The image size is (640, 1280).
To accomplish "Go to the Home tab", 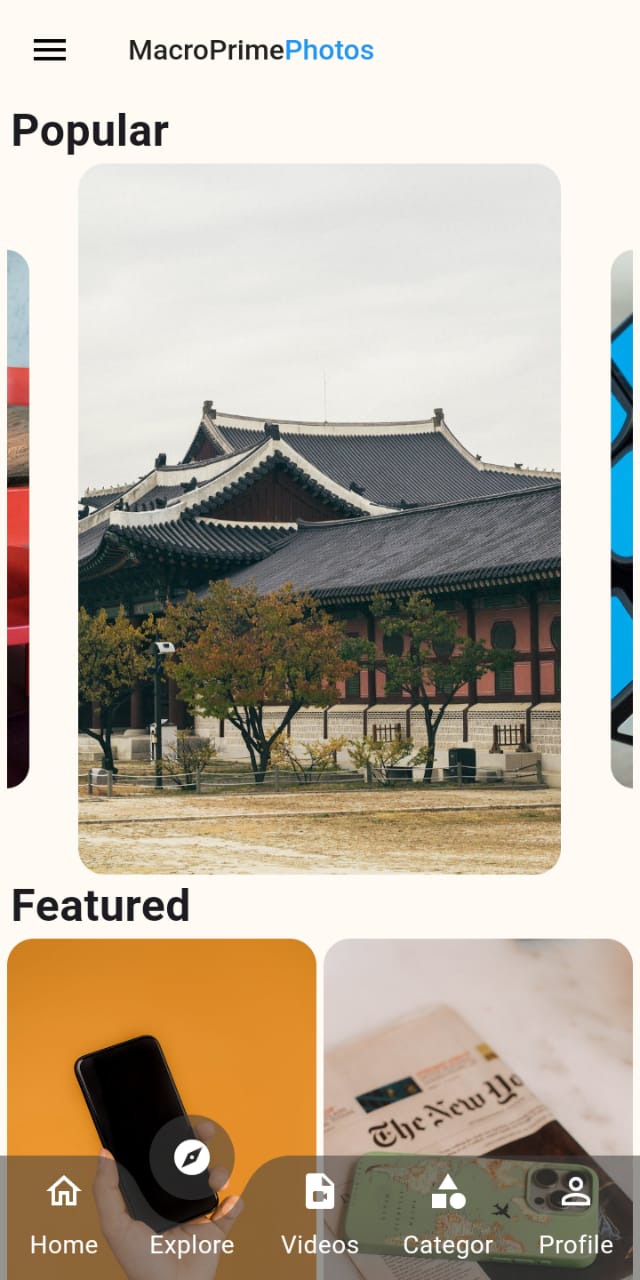I will coord(64,1216).
